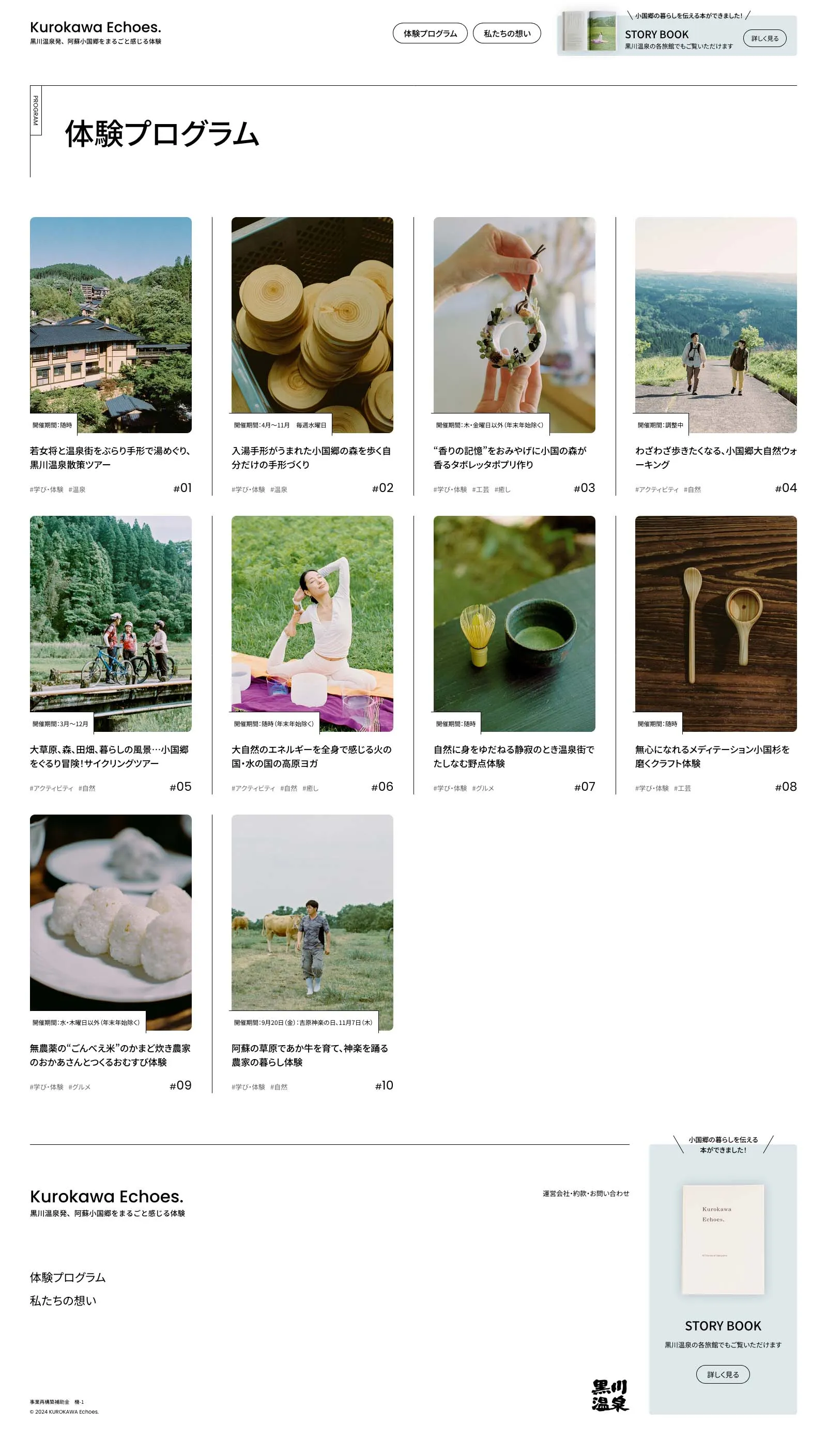Open program #04 大自然ウォーキング card
827x1456 pixels.
(716, 356)
